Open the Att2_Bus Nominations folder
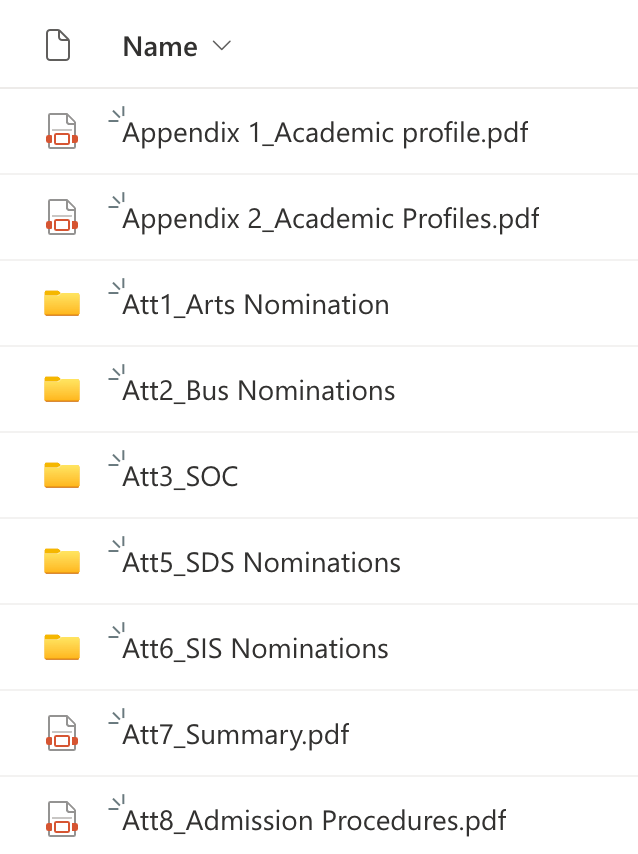The height and width of the screenshot is (854, 638). pyautogui.click(x=259, y=390)
